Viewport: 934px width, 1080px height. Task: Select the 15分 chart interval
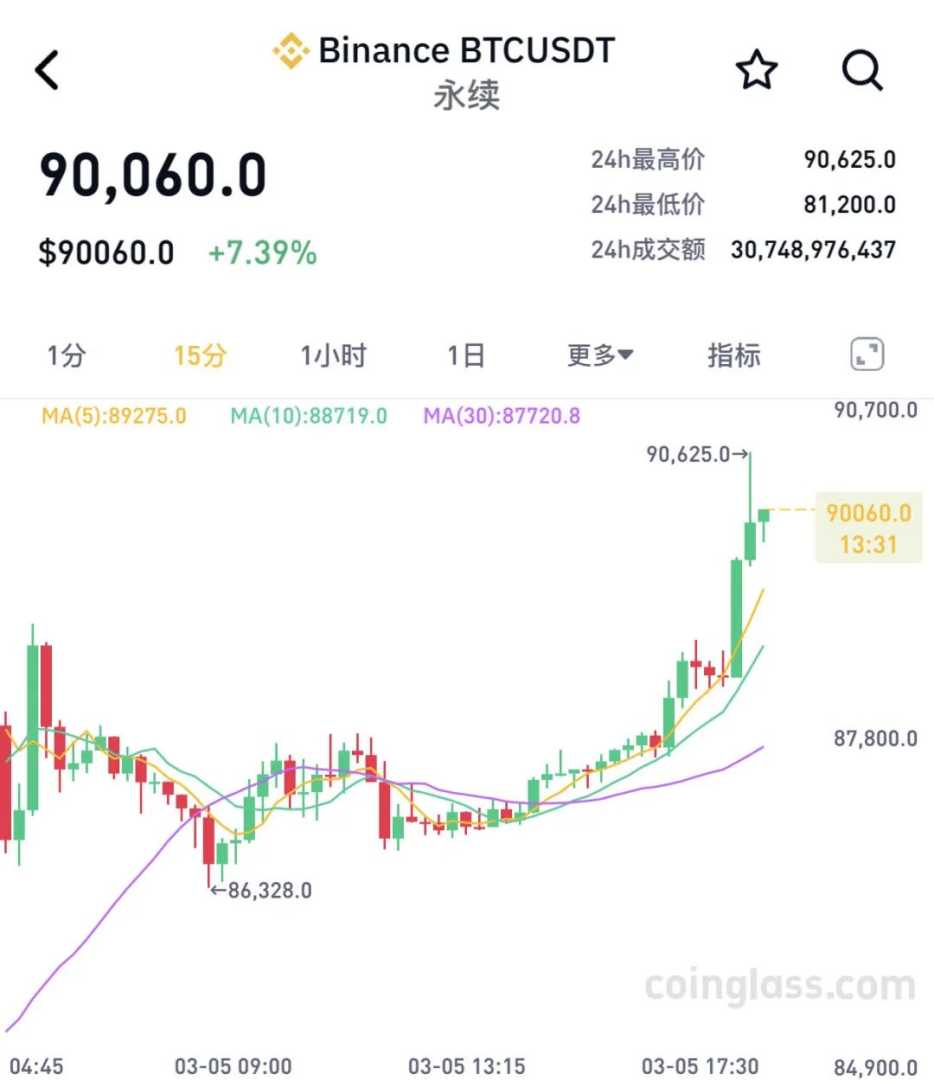(200, 355)
